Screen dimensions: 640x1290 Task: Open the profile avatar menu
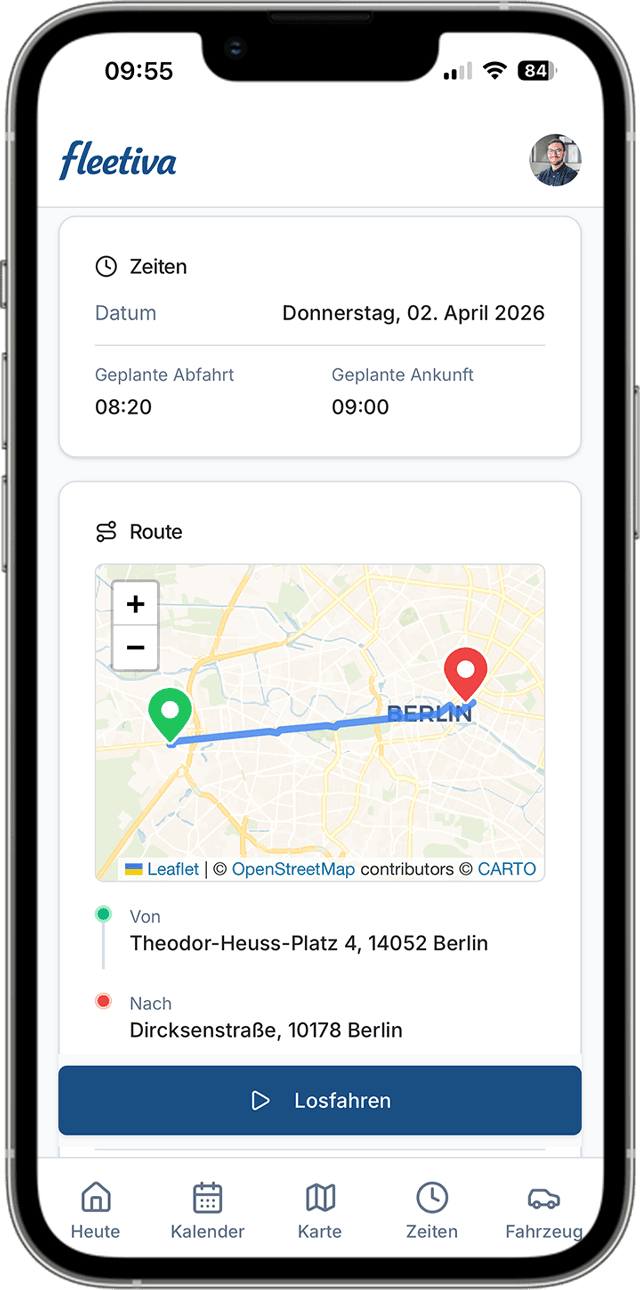(555, 160)
